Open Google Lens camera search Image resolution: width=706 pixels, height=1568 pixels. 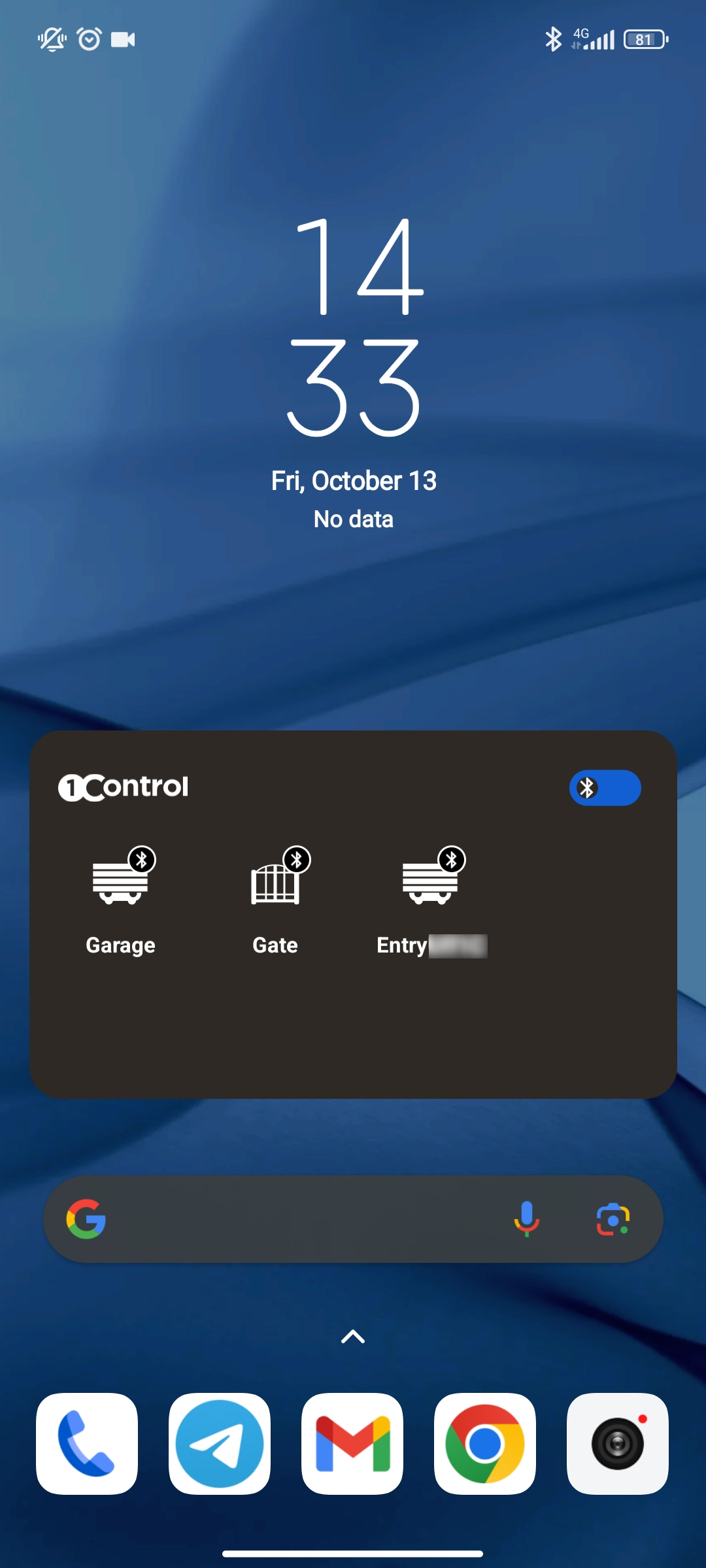613,1219
